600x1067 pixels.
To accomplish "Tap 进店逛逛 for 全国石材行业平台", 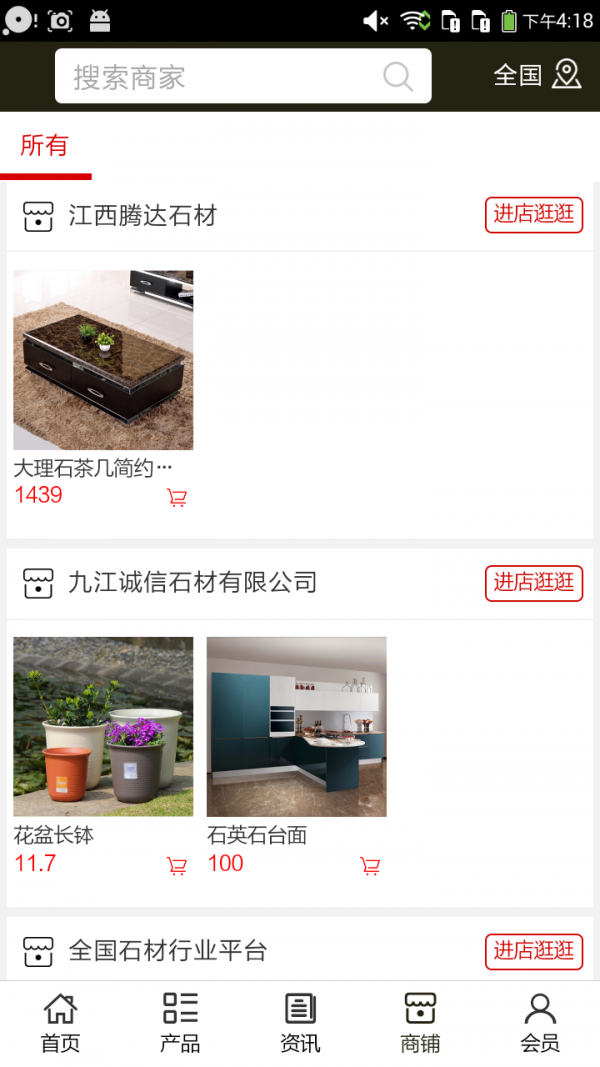I will tap(534, 951).
